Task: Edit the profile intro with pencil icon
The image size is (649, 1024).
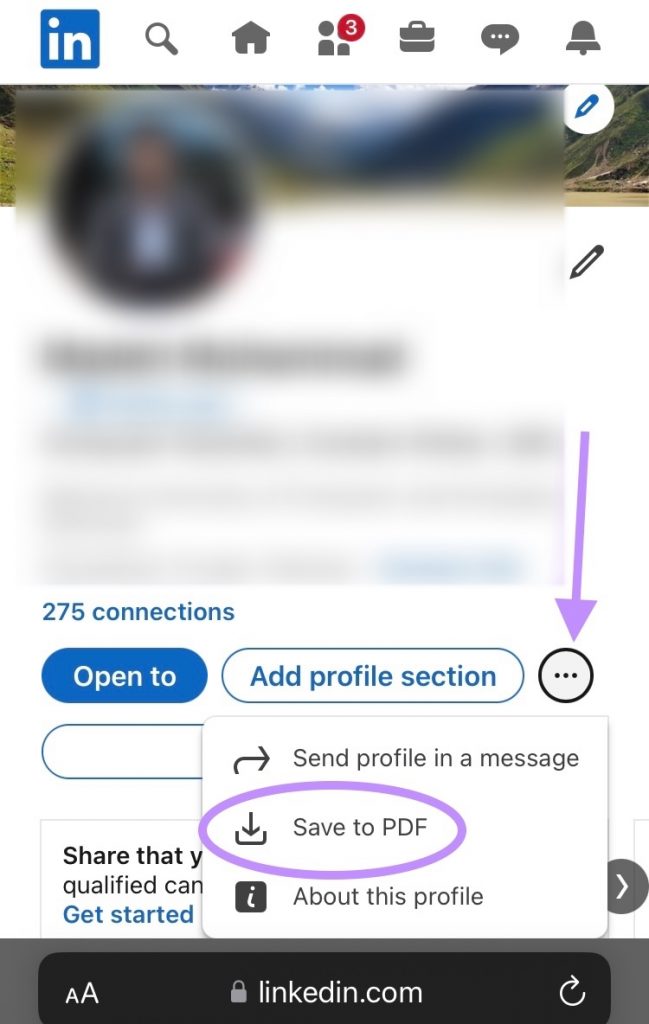Action: (x=587, y=262)
